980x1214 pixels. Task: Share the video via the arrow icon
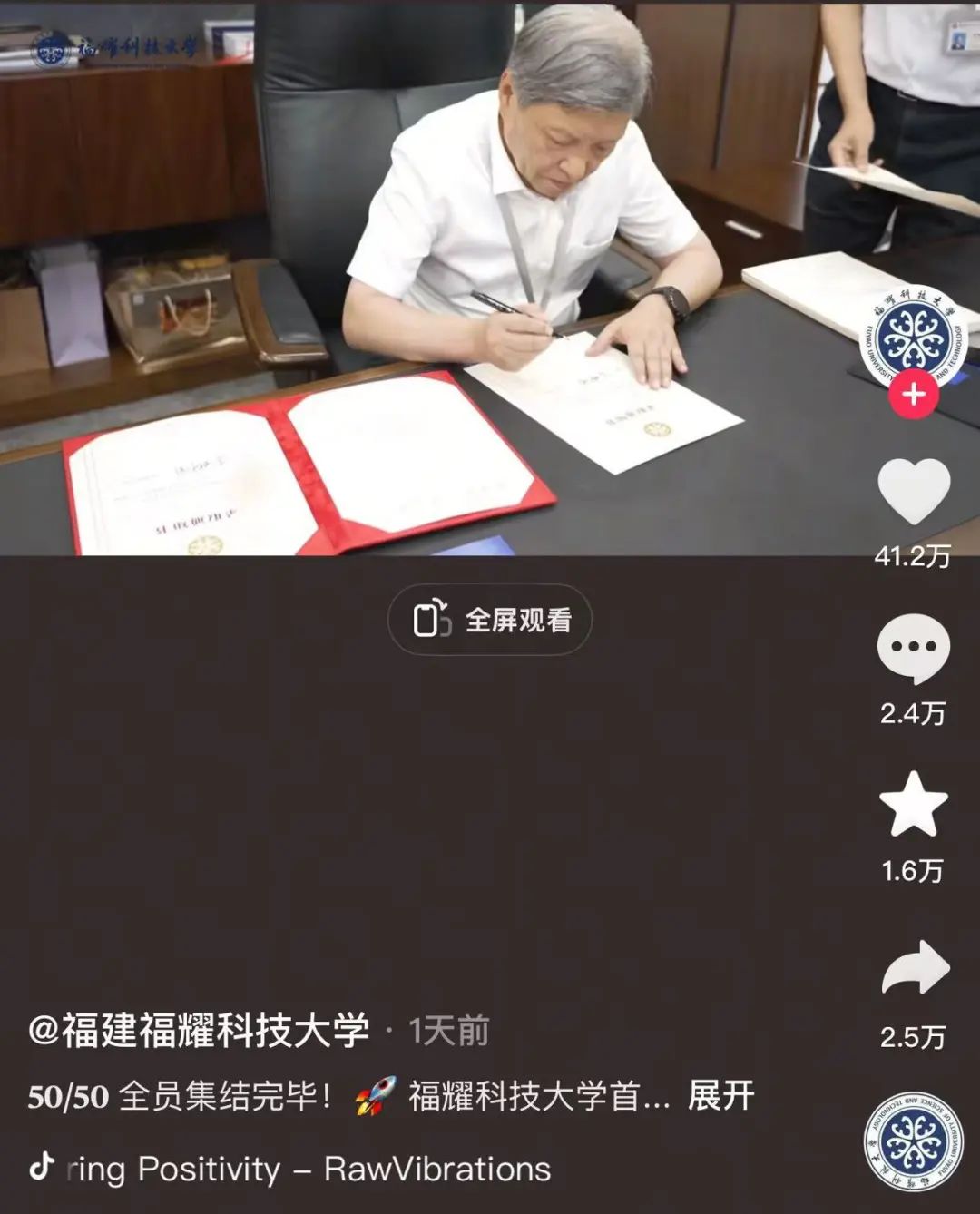(915, 969)
